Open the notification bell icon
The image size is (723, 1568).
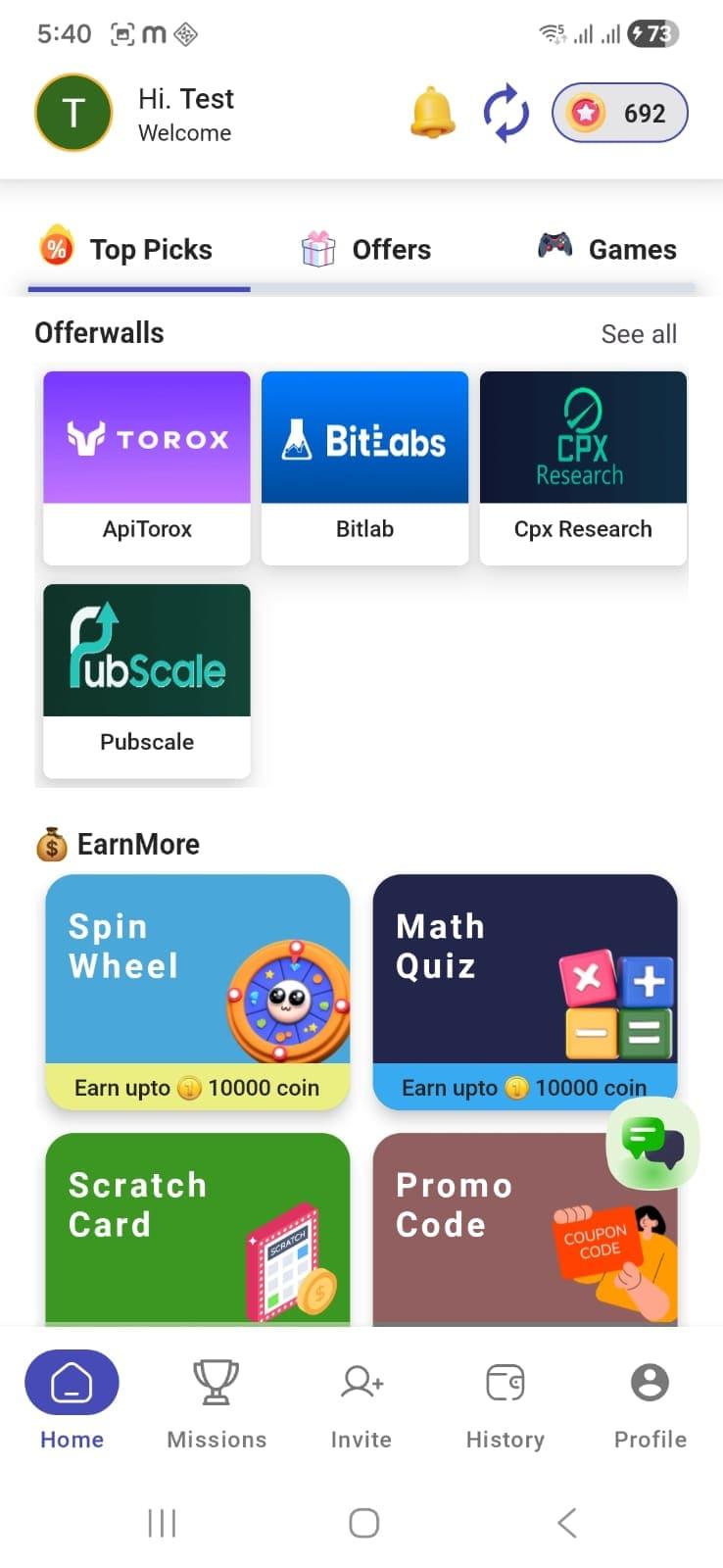pos(432,113)
